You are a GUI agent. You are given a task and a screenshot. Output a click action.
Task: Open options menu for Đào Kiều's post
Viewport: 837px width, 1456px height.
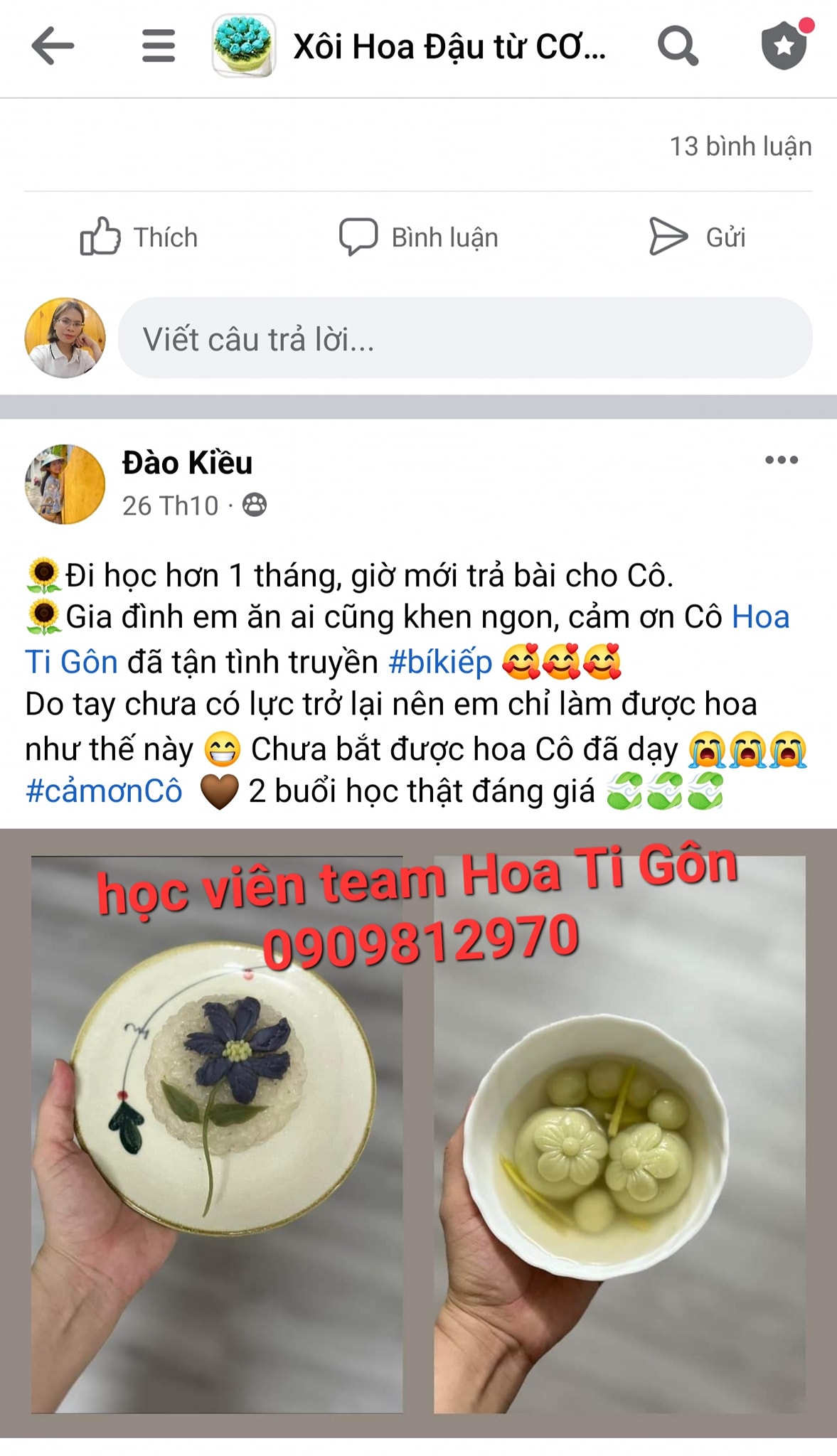pyautogui.click(x=781, y=460)
